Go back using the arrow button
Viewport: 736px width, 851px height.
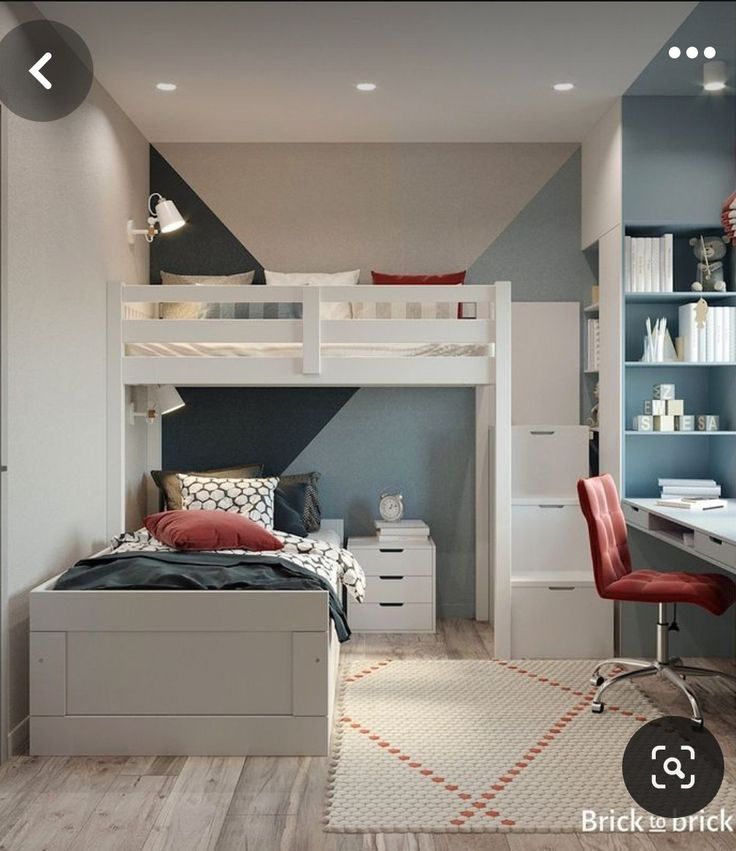(41, 70)
